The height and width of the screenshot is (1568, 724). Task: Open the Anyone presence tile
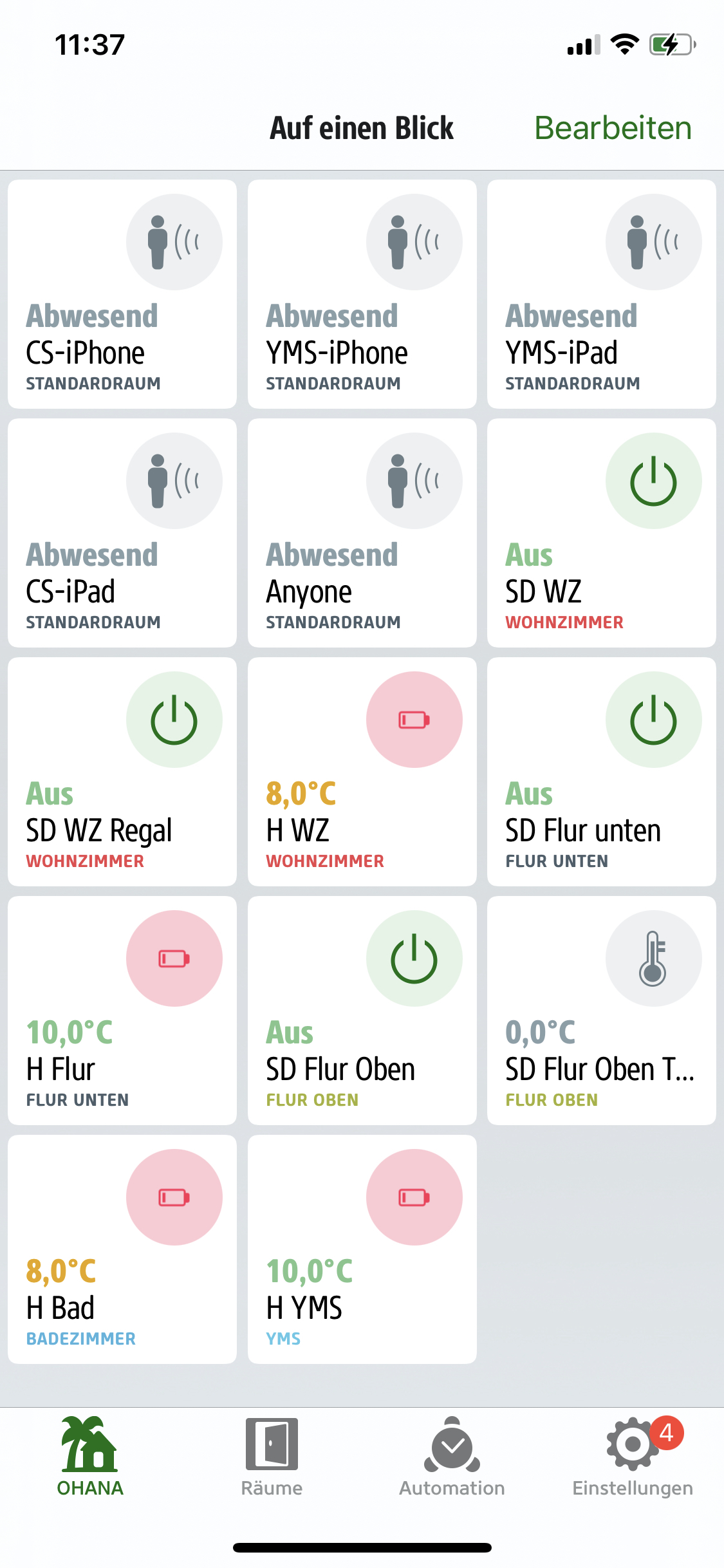point(362,533)
